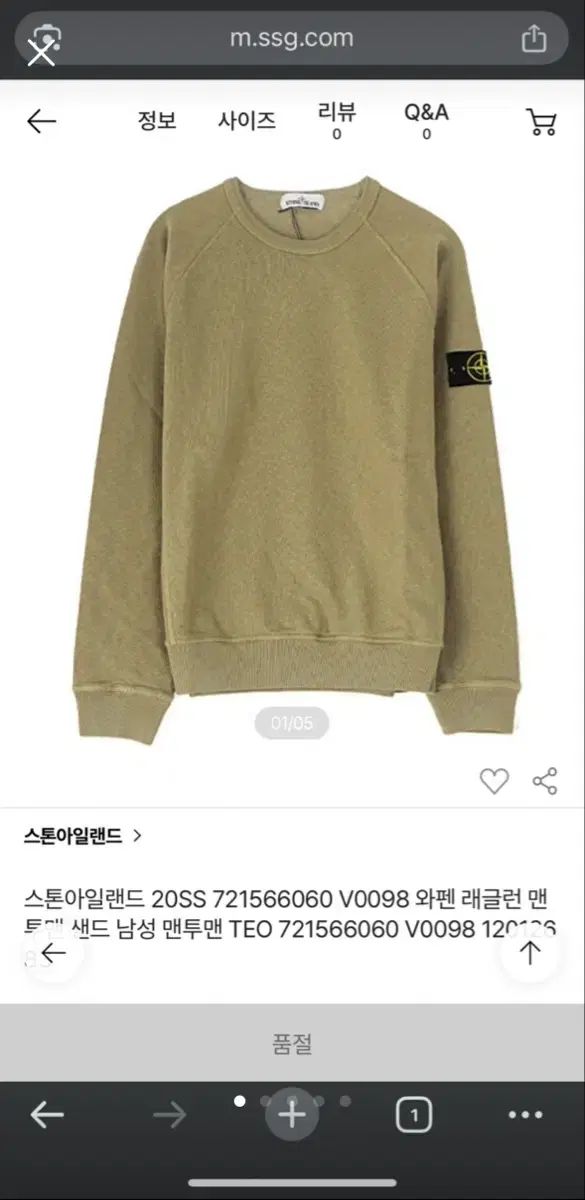This screenshot has height=1200, width=585.
Task: Jump to top with the up arrow button
Action: 530,952
